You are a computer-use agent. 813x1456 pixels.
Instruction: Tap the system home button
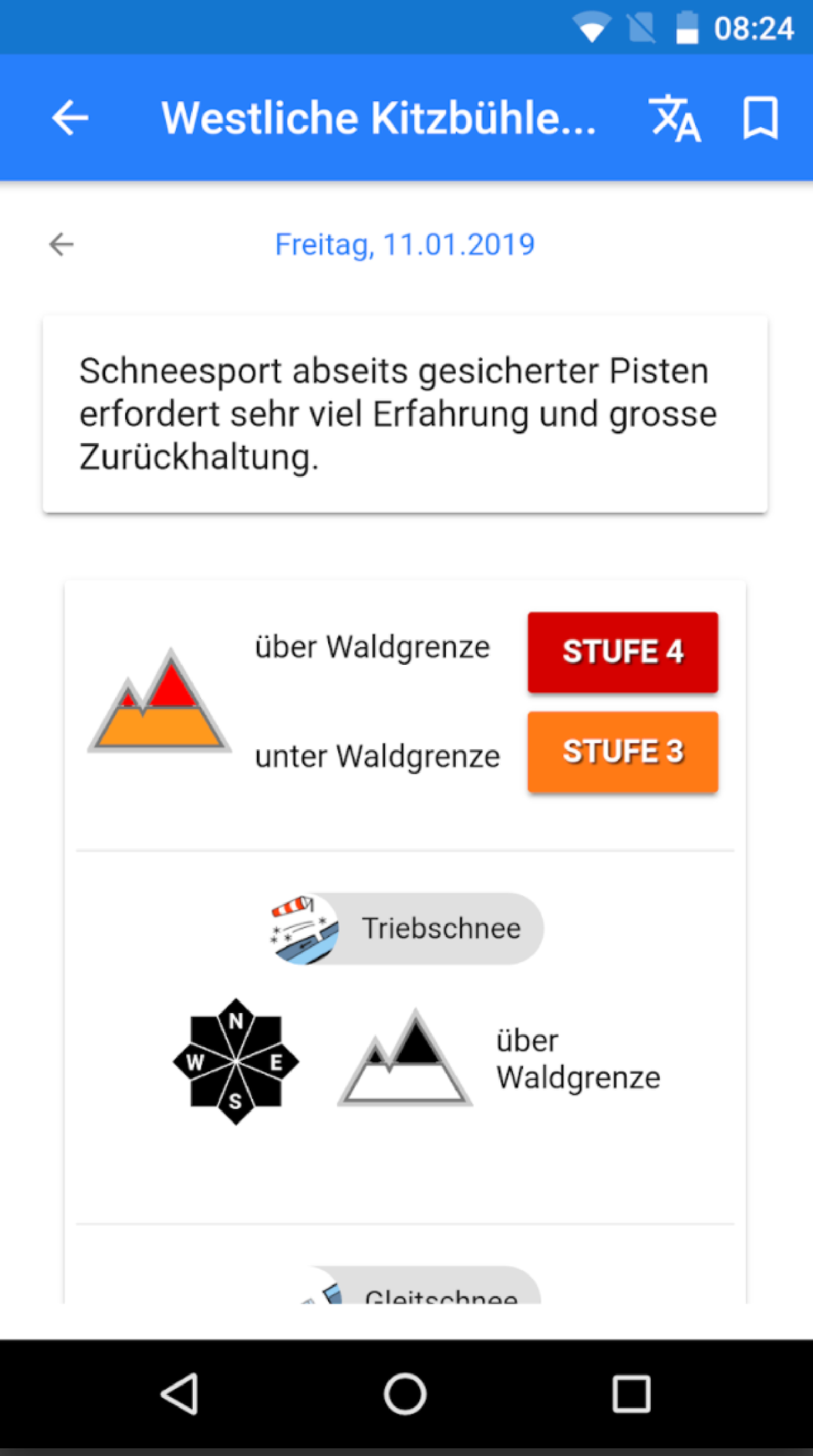405,1394
